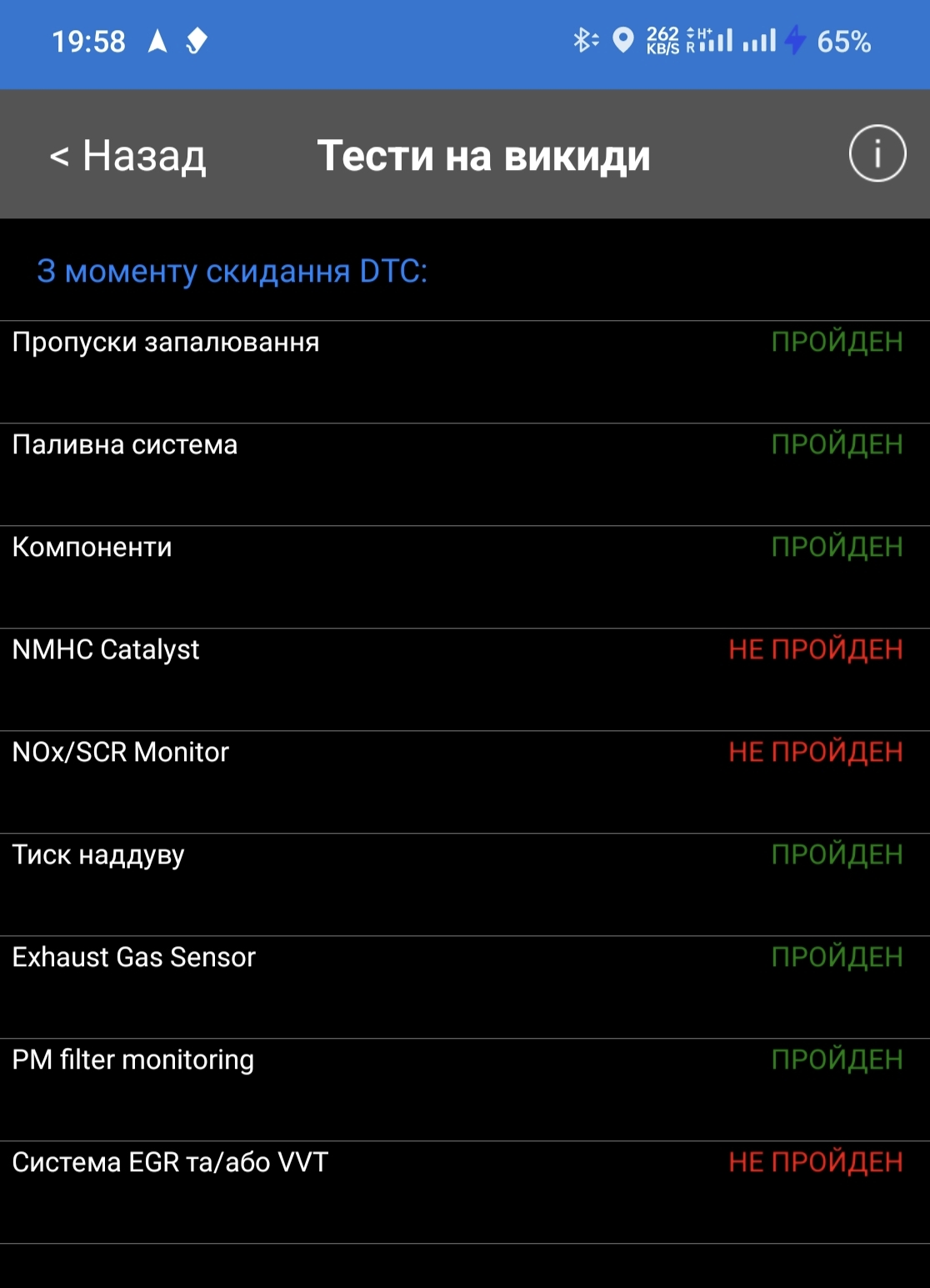Go back with the Назад button
Screen dimensions: 930x1288
(x=128, y=155)
